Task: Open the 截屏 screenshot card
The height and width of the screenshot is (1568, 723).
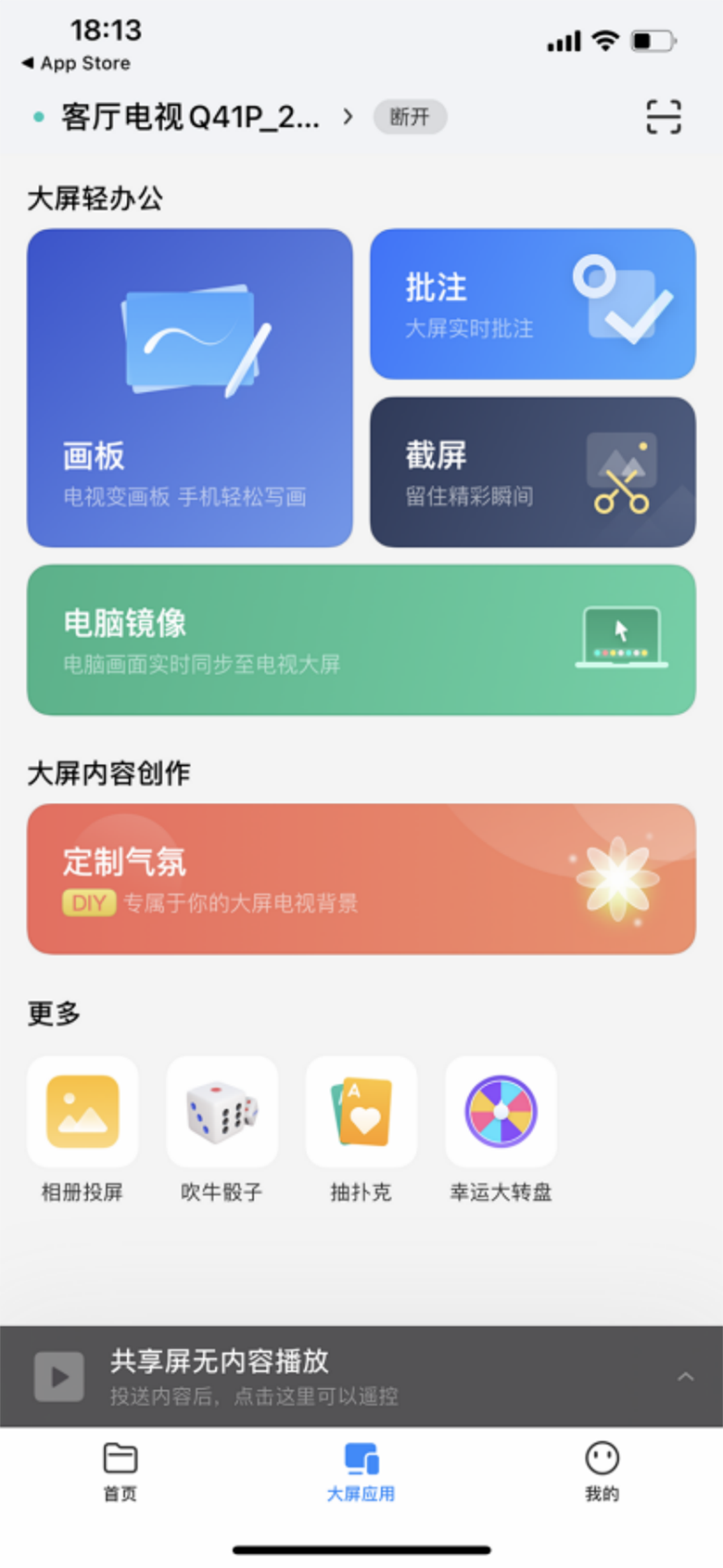Action: click(x=533, y=472)
